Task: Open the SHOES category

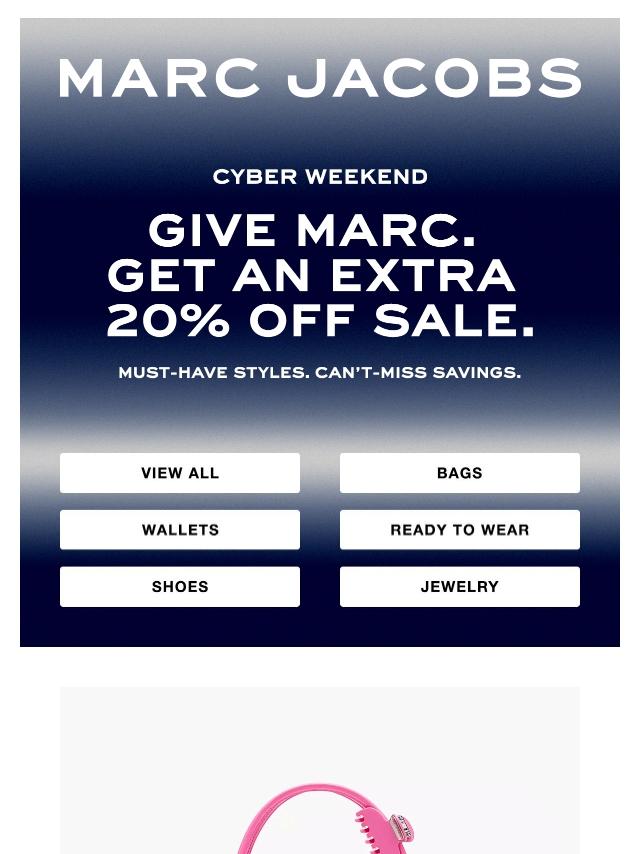Action: 180,587
